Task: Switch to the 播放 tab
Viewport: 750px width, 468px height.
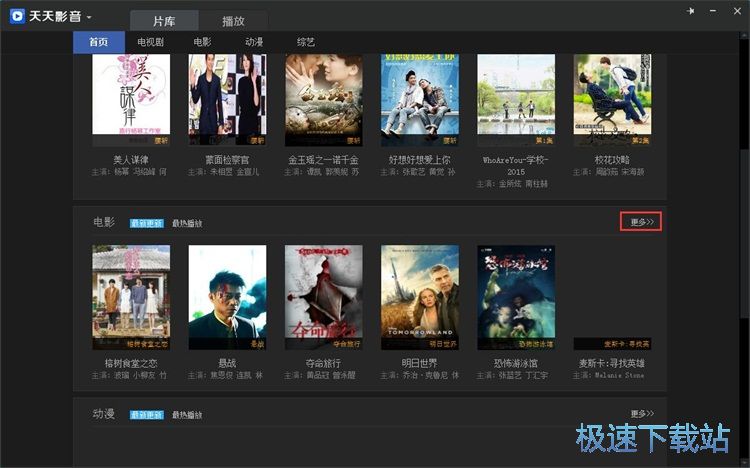Action: 233,21
